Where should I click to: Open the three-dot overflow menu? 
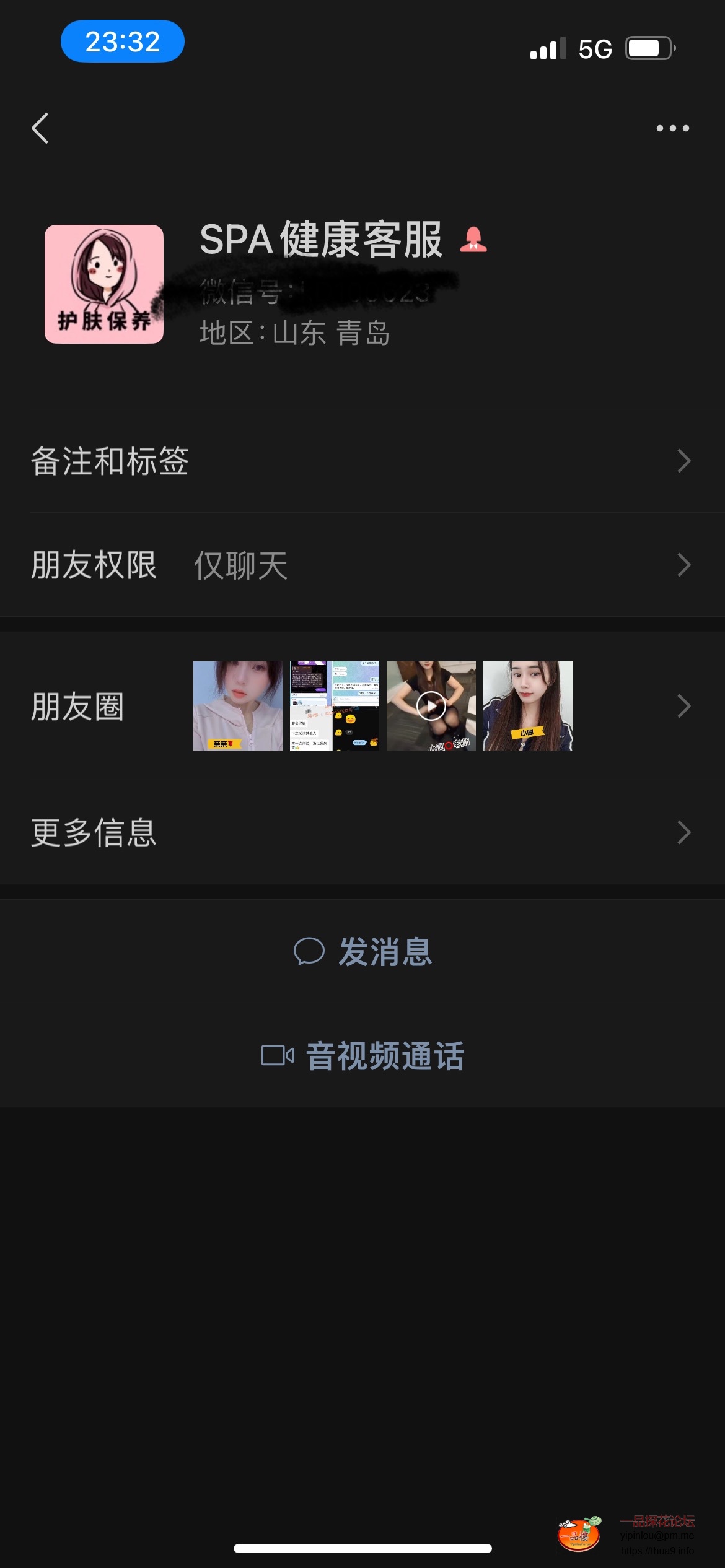672,128
